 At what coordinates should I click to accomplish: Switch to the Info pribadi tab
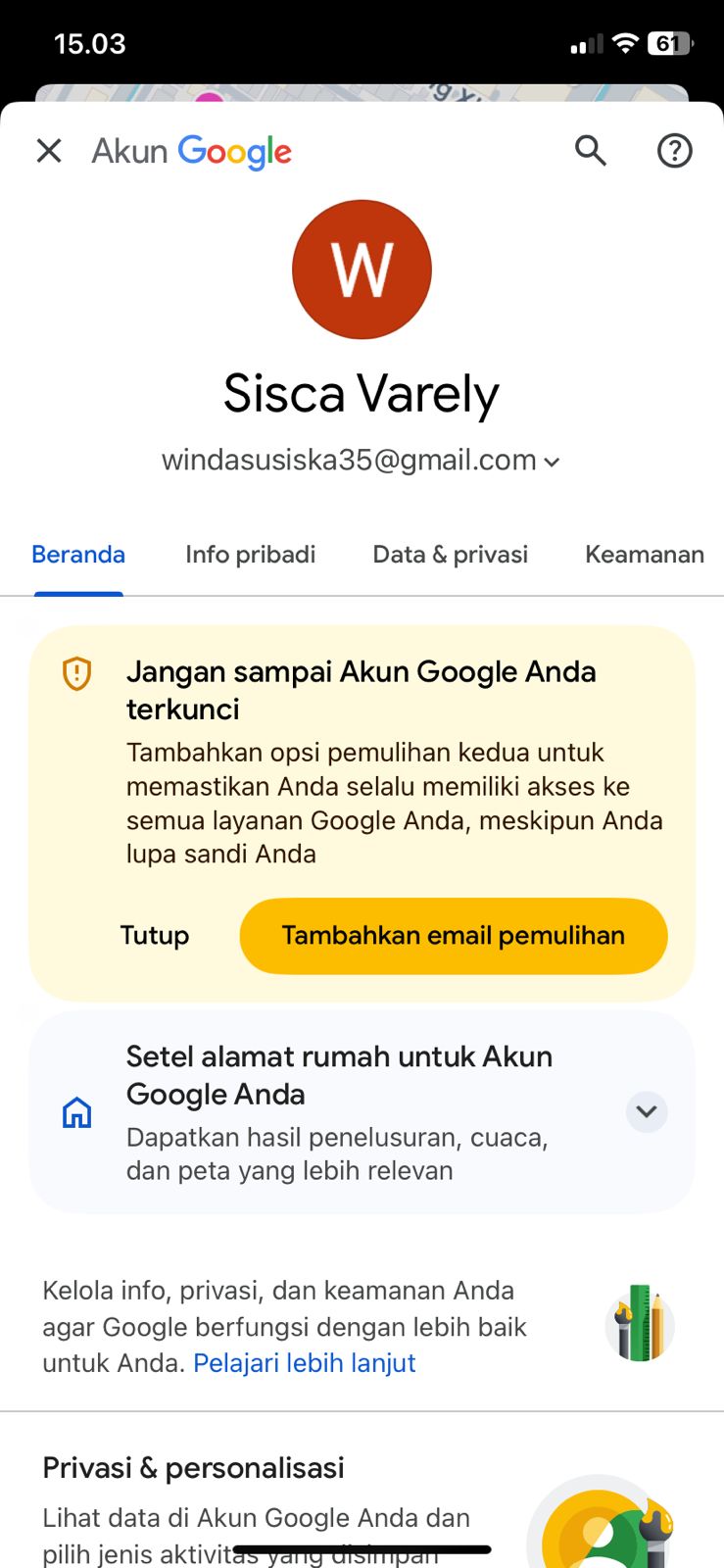tap(251, 555)
